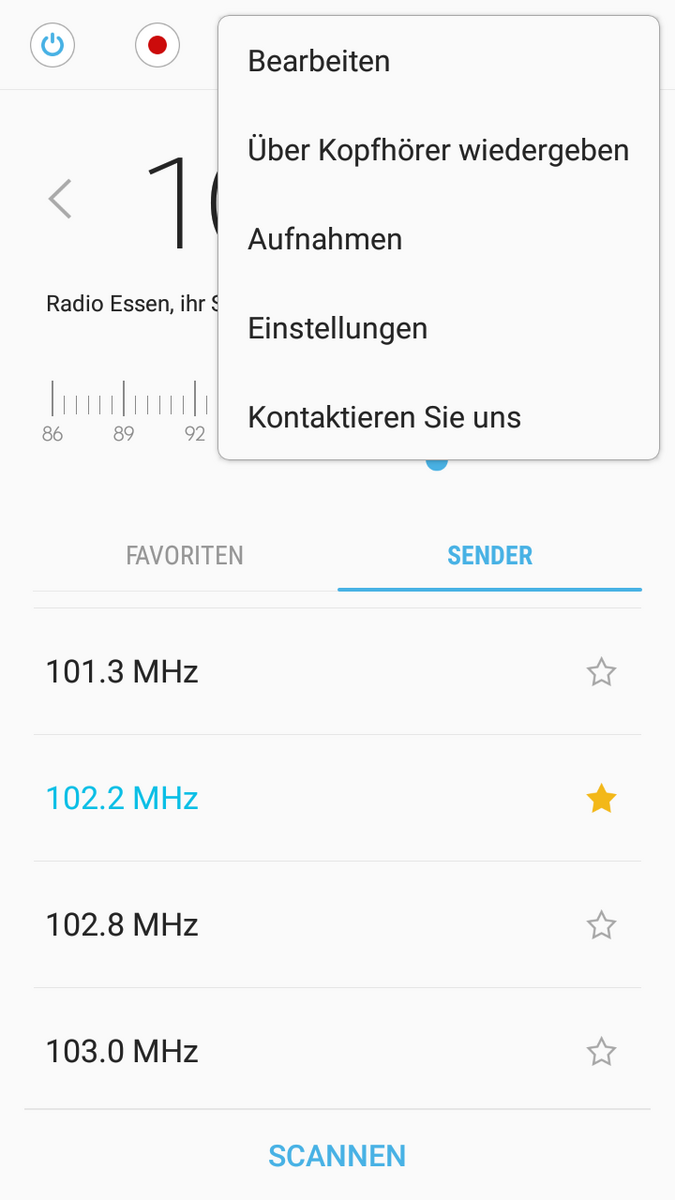
Task: Tune to 102.8 MHz
Action: pos(122,925)
